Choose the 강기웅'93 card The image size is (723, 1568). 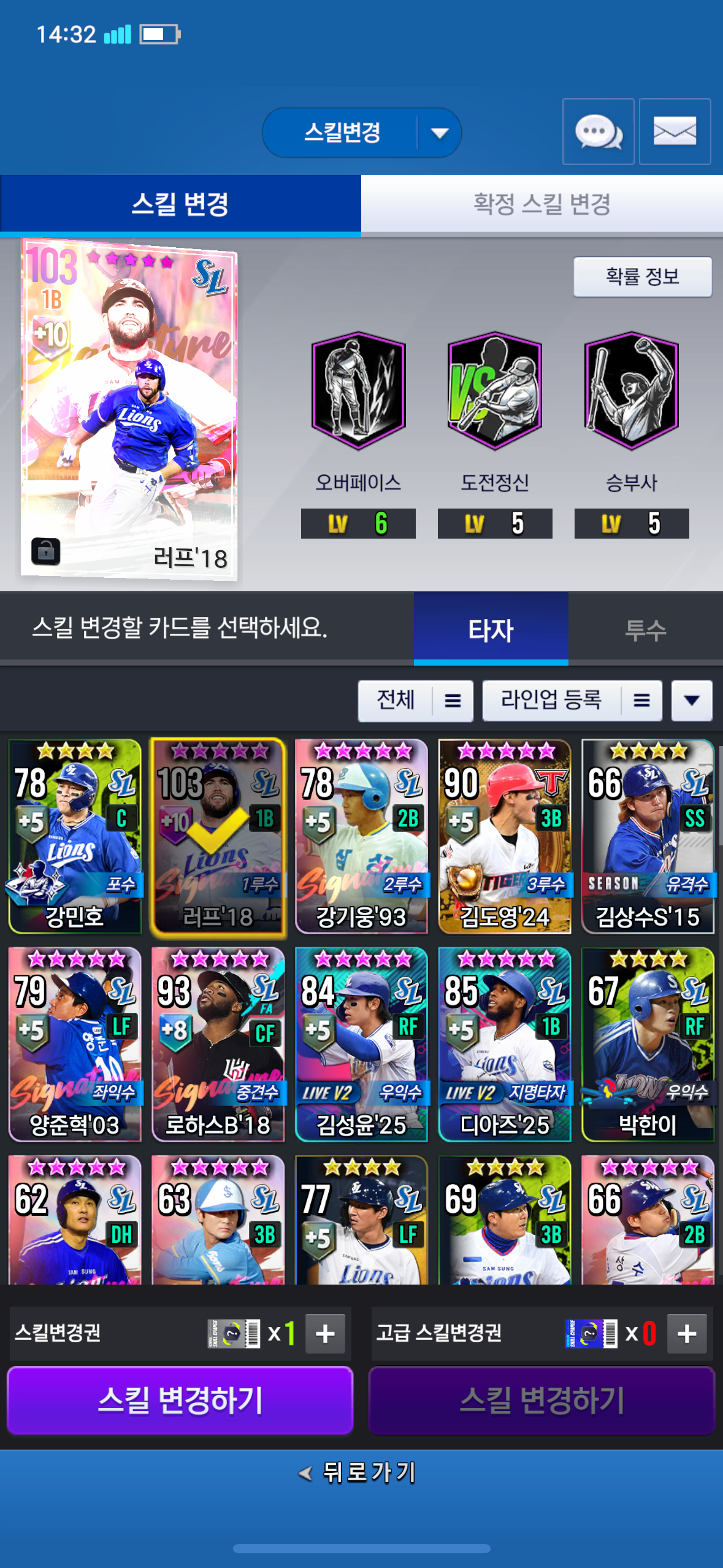pos(361,836)
